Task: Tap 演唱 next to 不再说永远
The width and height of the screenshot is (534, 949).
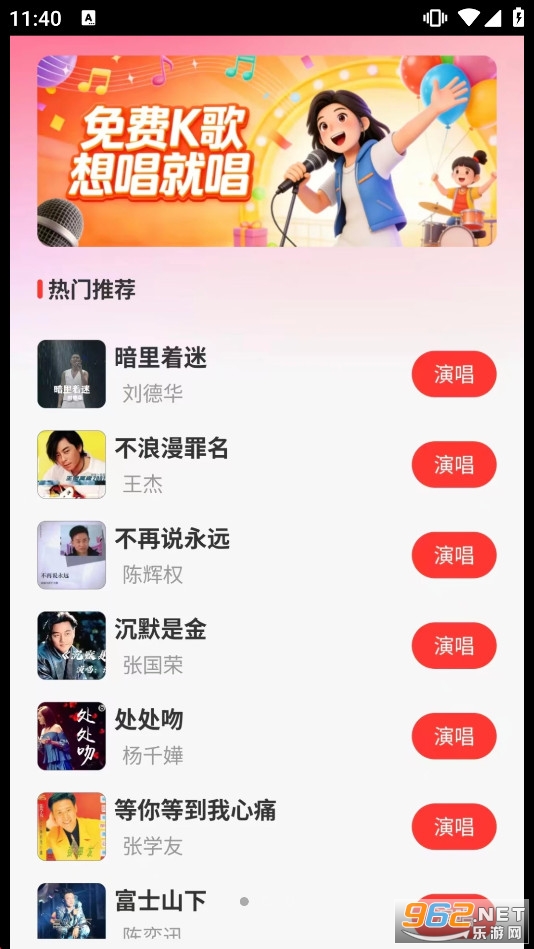Action: click(x=454, y=555)
